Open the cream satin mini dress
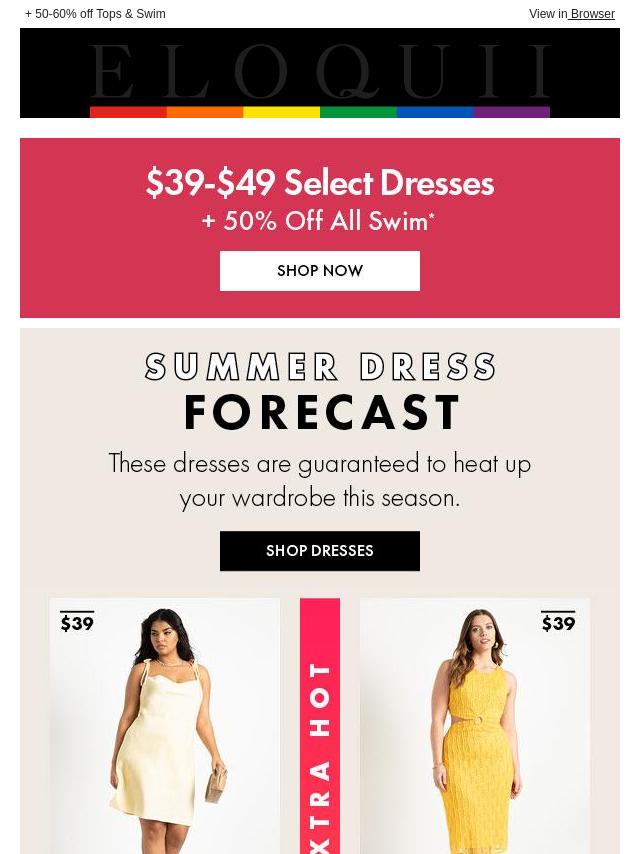The image size is (640, 854). (165, 730)
